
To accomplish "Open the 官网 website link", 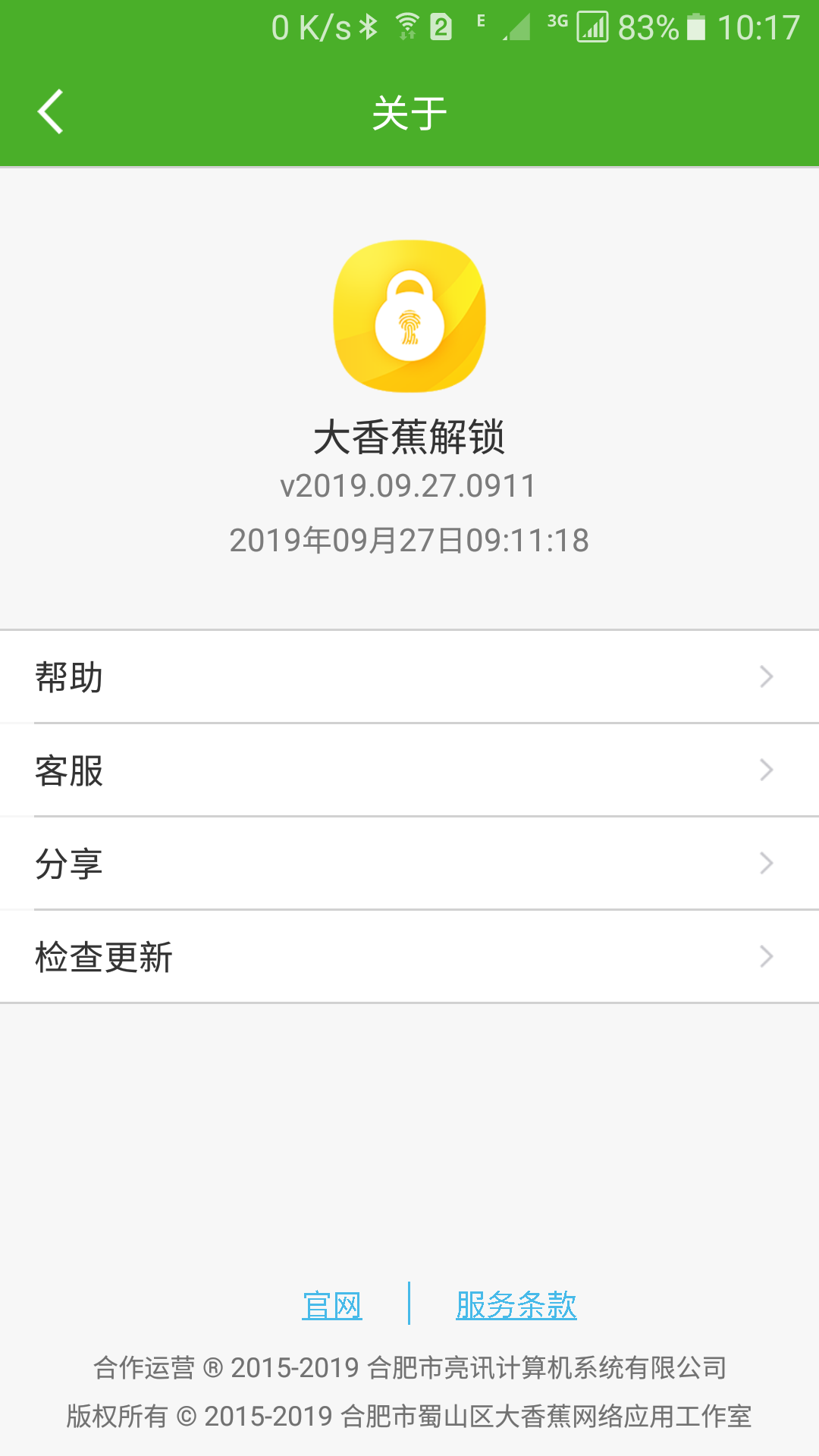I will pyautogui.click(x=334, y=1303).
